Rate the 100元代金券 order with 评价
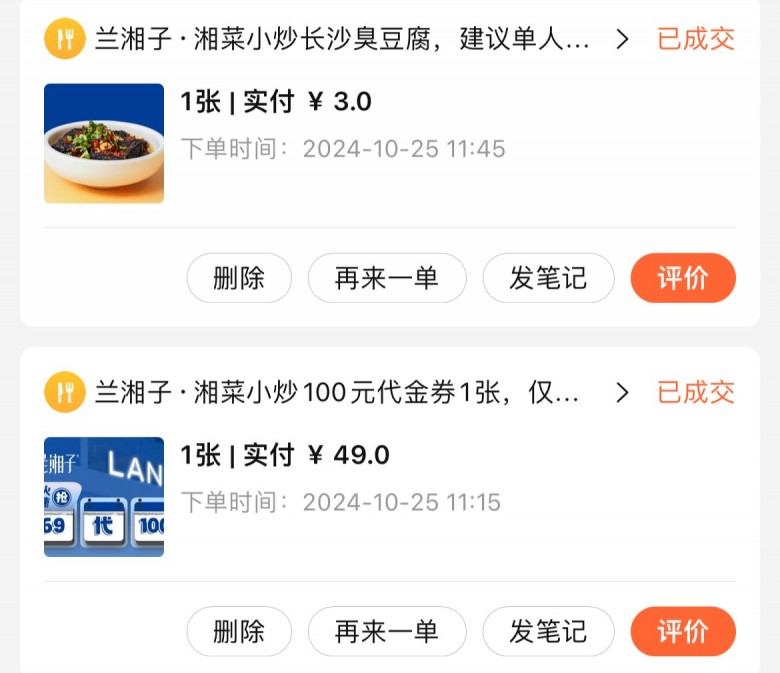 pos(683,632)
